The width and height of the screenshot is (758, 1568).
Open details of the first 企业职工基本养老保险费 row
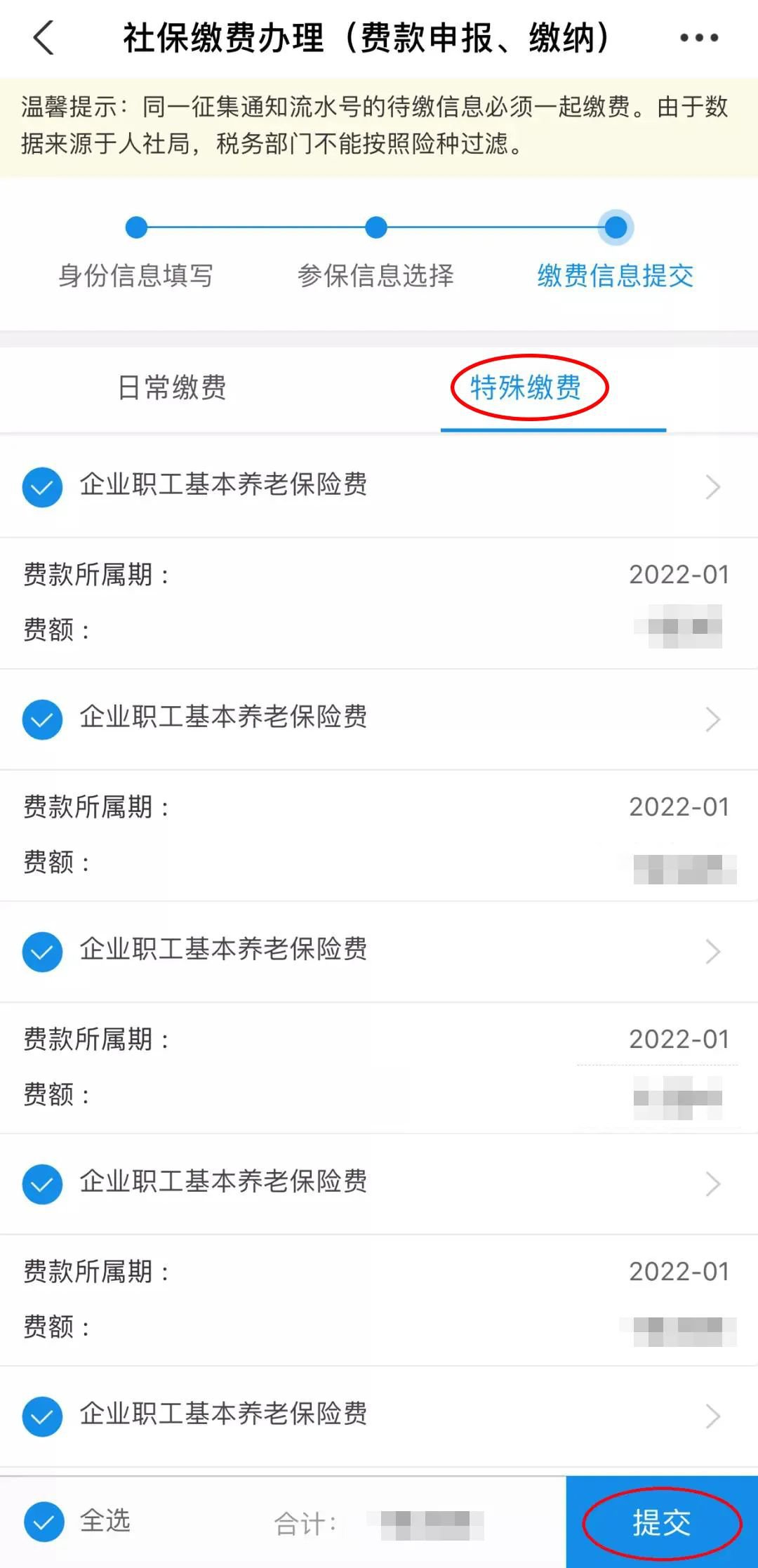[713, 486]
